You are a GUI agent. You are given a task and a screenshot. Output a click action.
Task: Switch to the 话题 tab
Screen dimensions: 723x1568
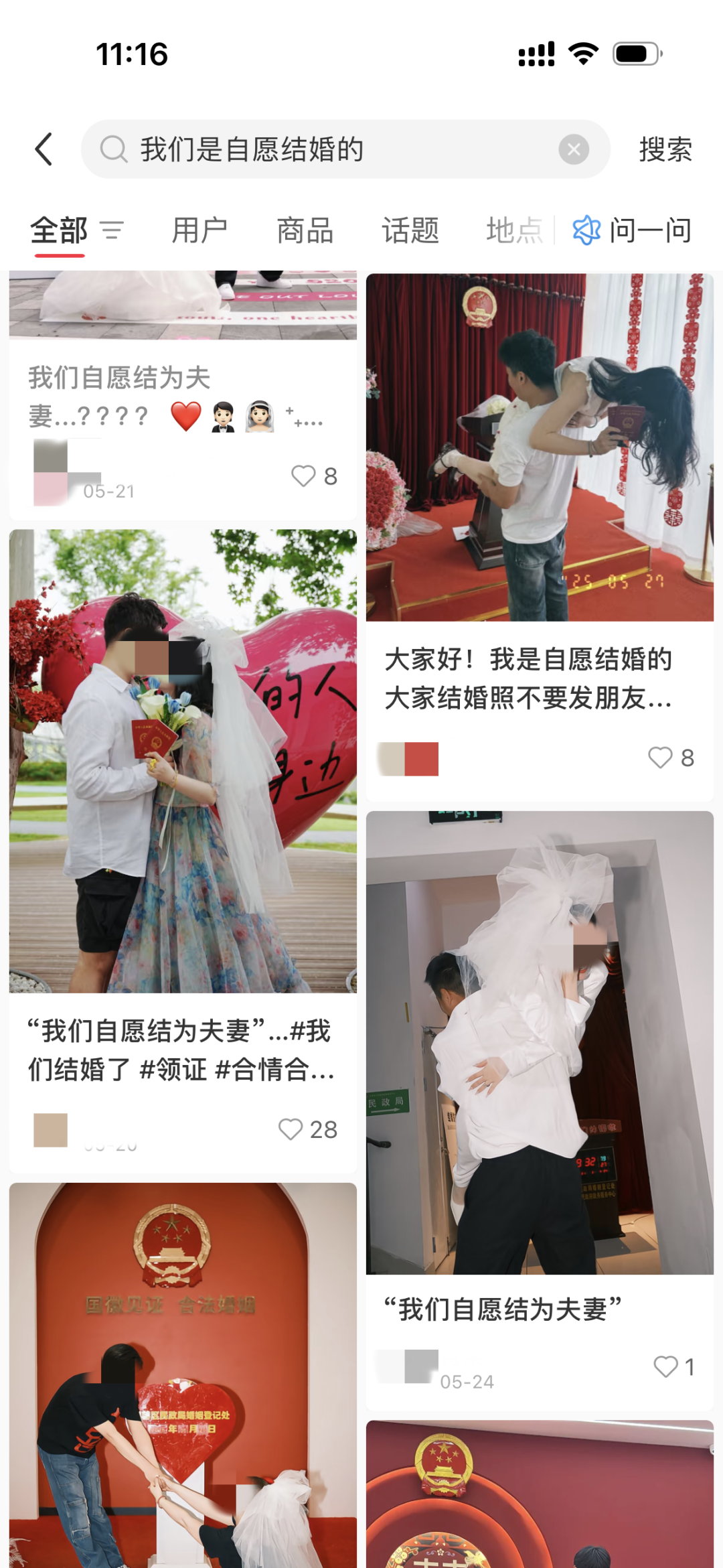410,230
